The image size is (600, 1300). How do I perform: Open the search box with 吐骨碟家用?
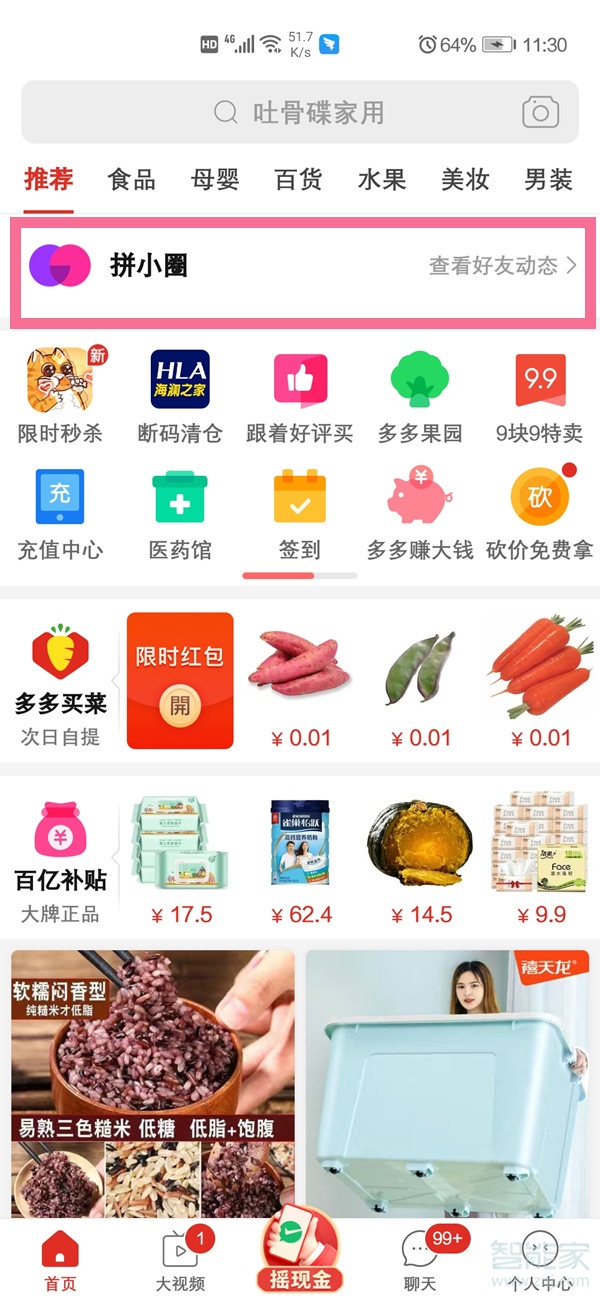300,112
